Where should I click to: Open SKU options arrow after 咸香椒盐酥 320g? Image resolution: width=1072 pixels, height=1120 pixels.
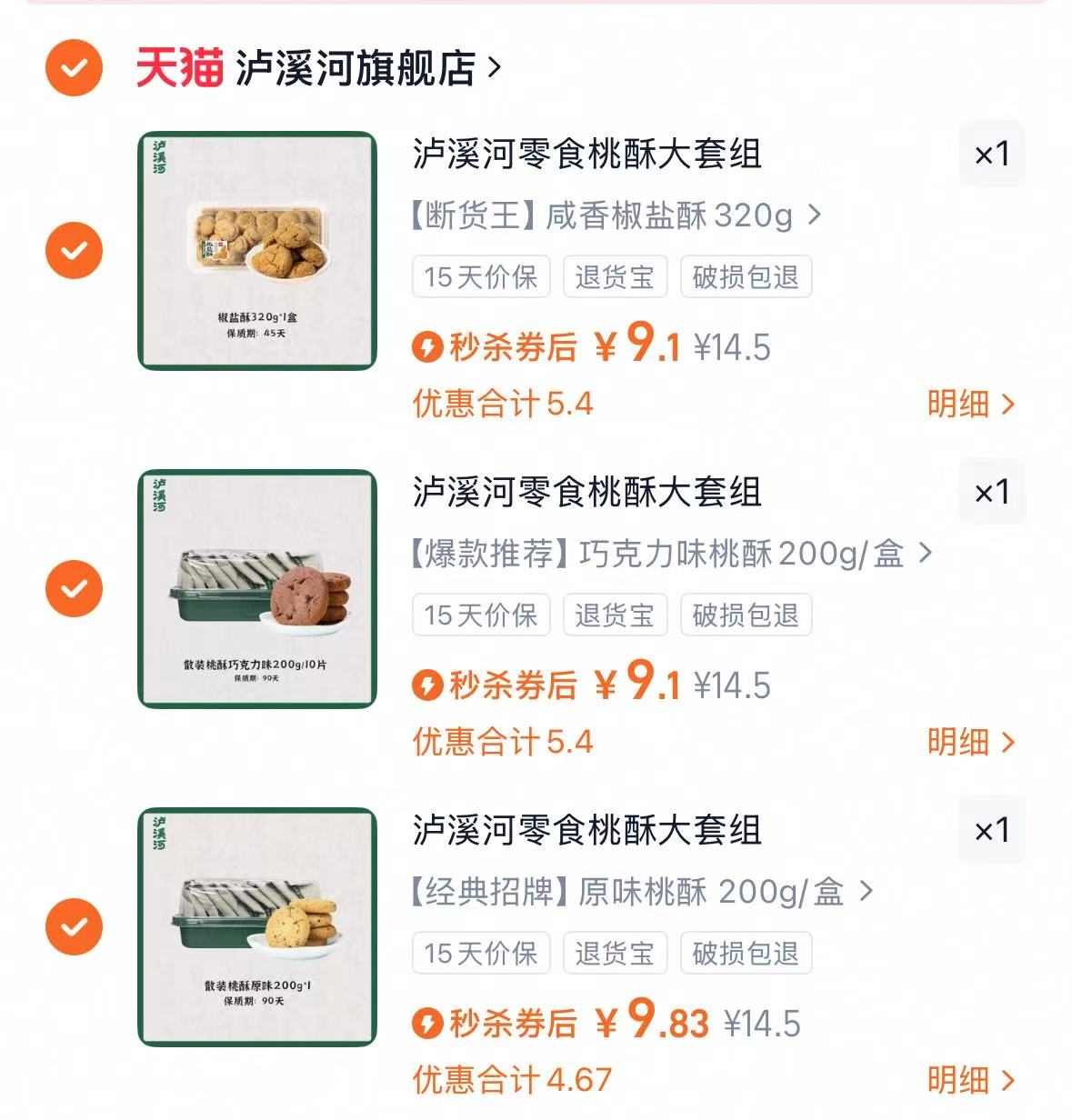[x=815, y=215]
